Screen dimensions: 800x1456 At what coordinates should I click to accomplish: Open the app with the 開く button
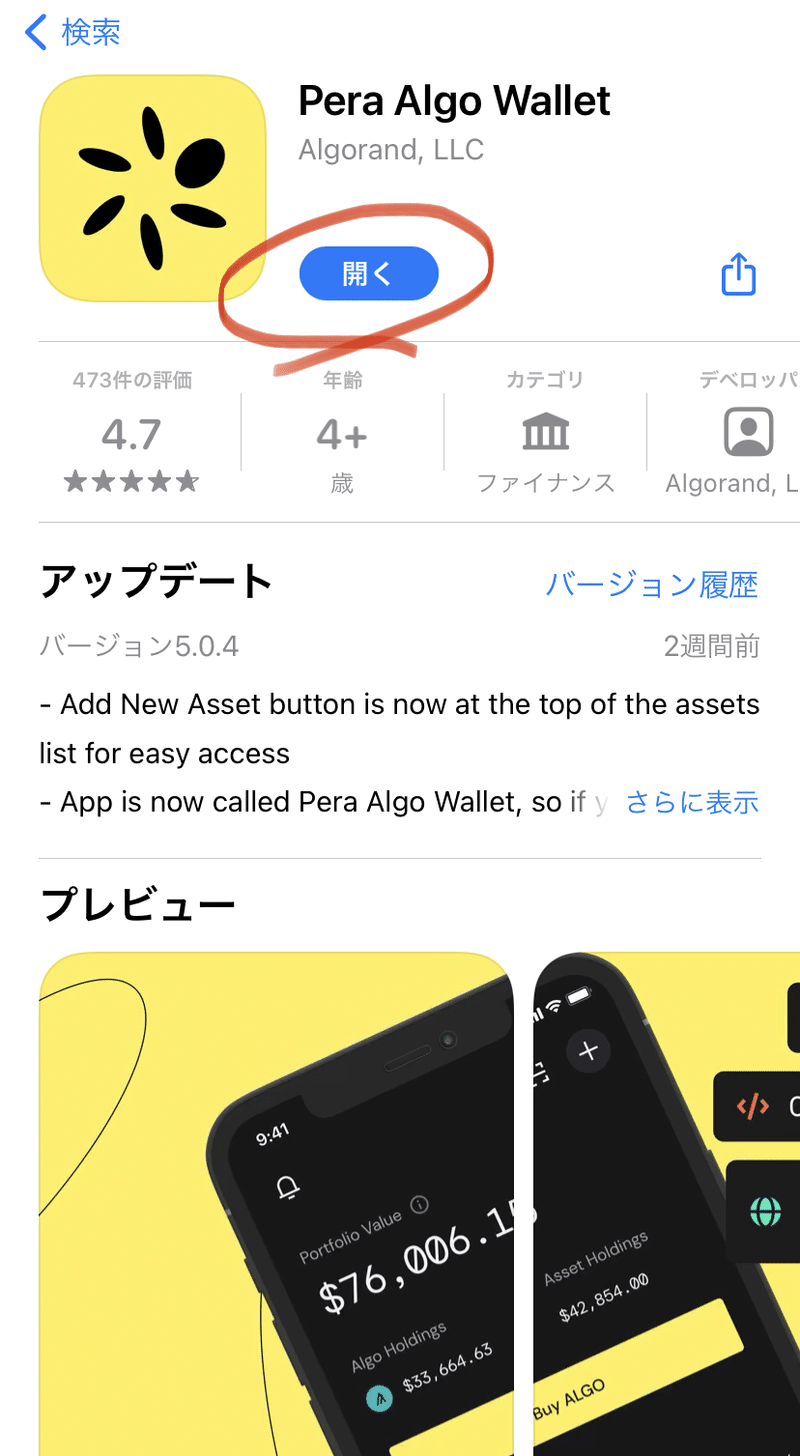pyautogui.click(x=368, y=273)
